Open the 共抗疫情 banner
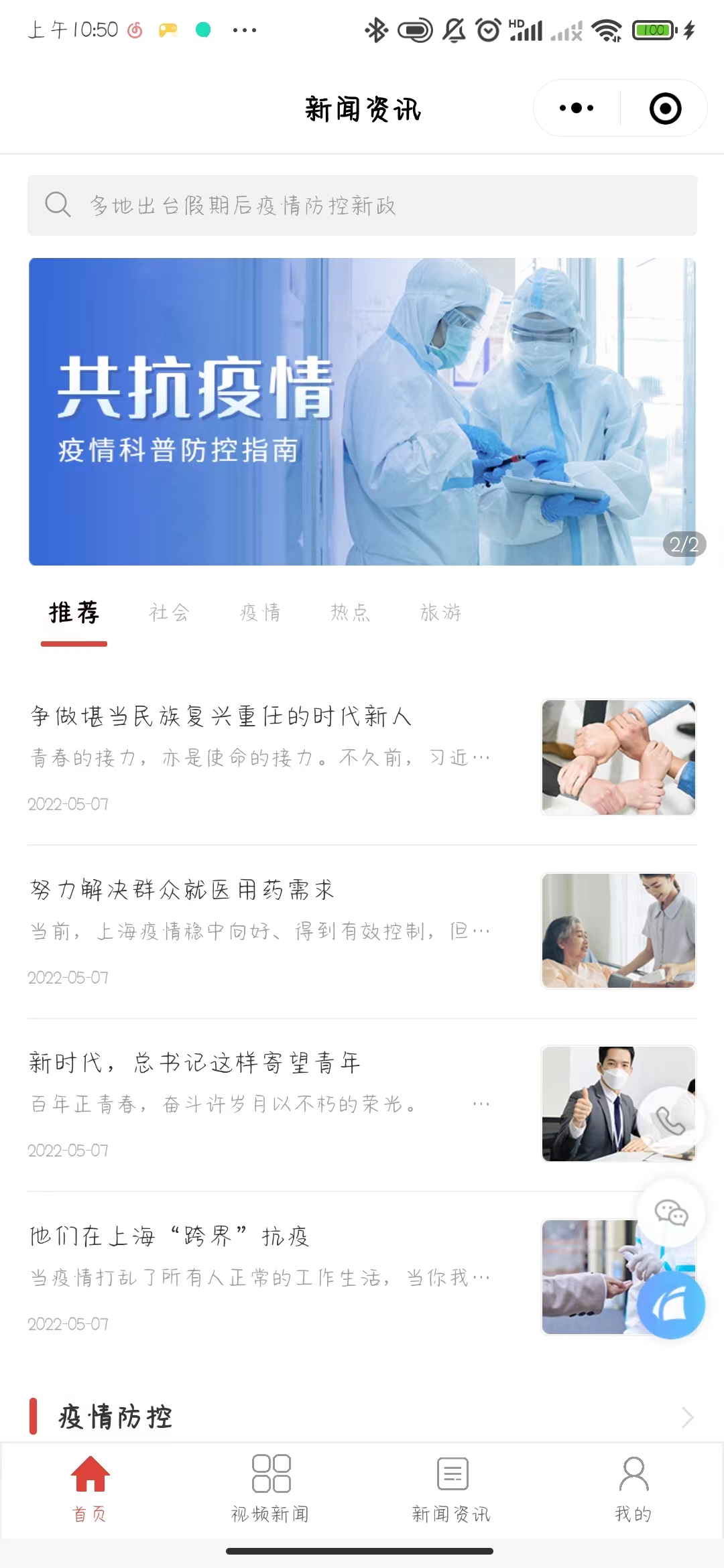Viewport: 724px width, 1568px height. 362,411
